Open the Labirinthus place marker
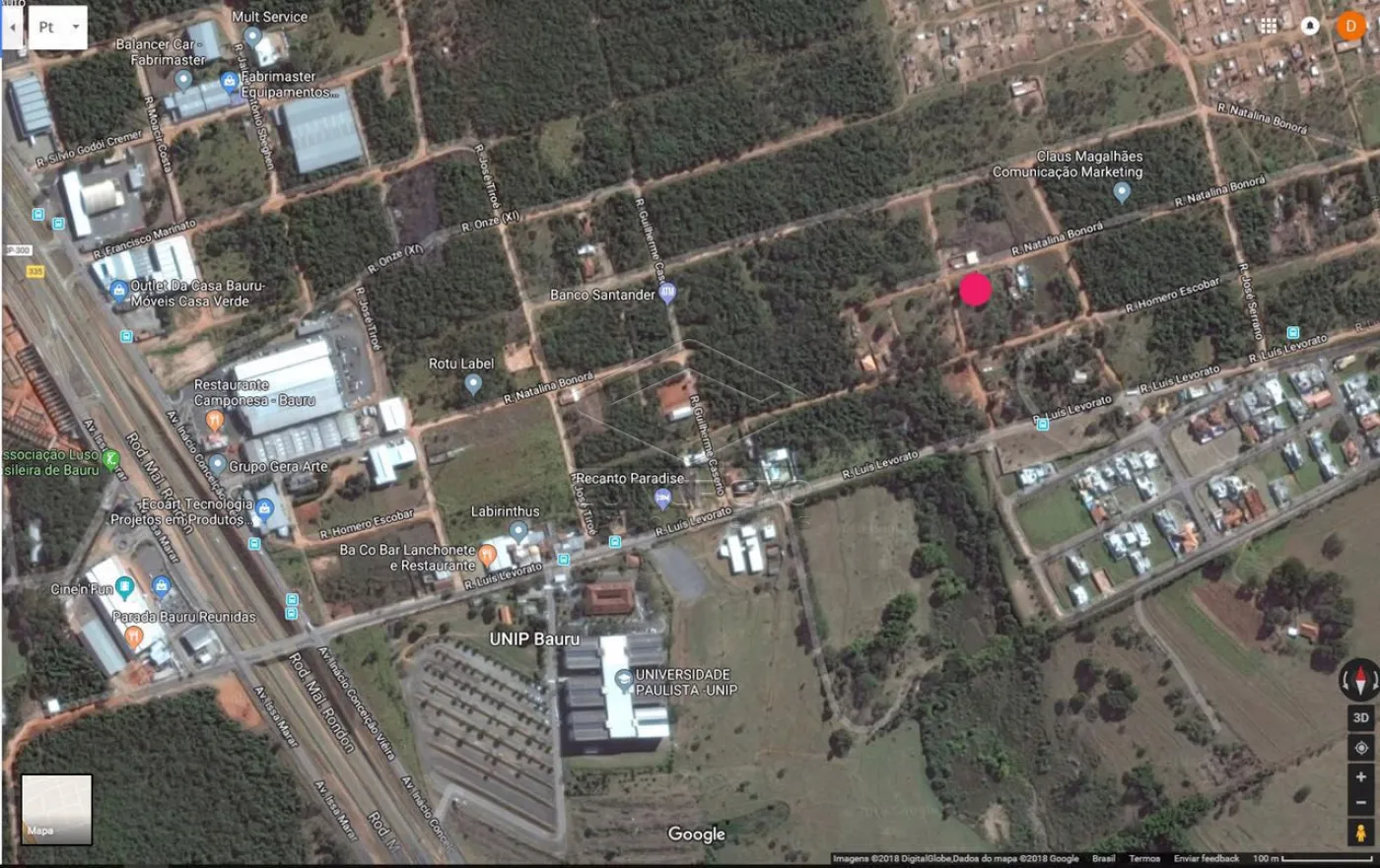Screen dimensions: 1380x868 [518, 531]
